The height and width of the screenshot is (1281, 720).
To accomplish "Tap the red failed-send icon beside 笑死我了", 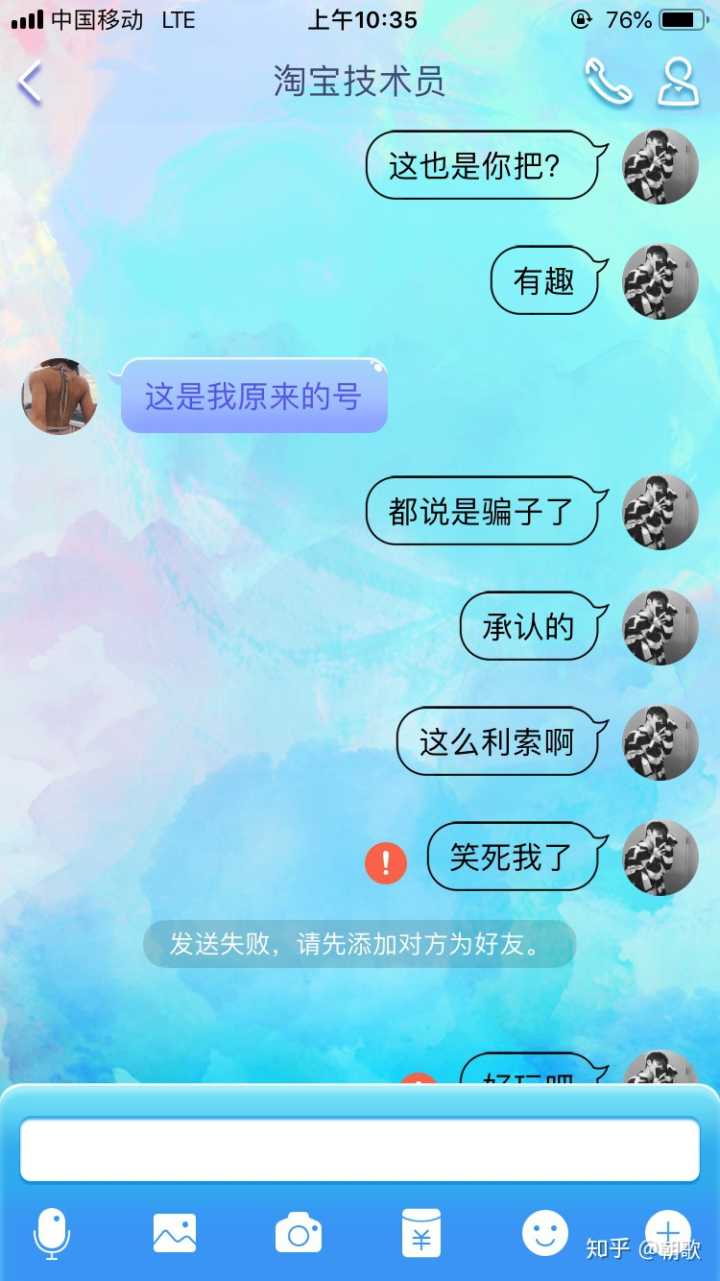I will pos(386,862).
